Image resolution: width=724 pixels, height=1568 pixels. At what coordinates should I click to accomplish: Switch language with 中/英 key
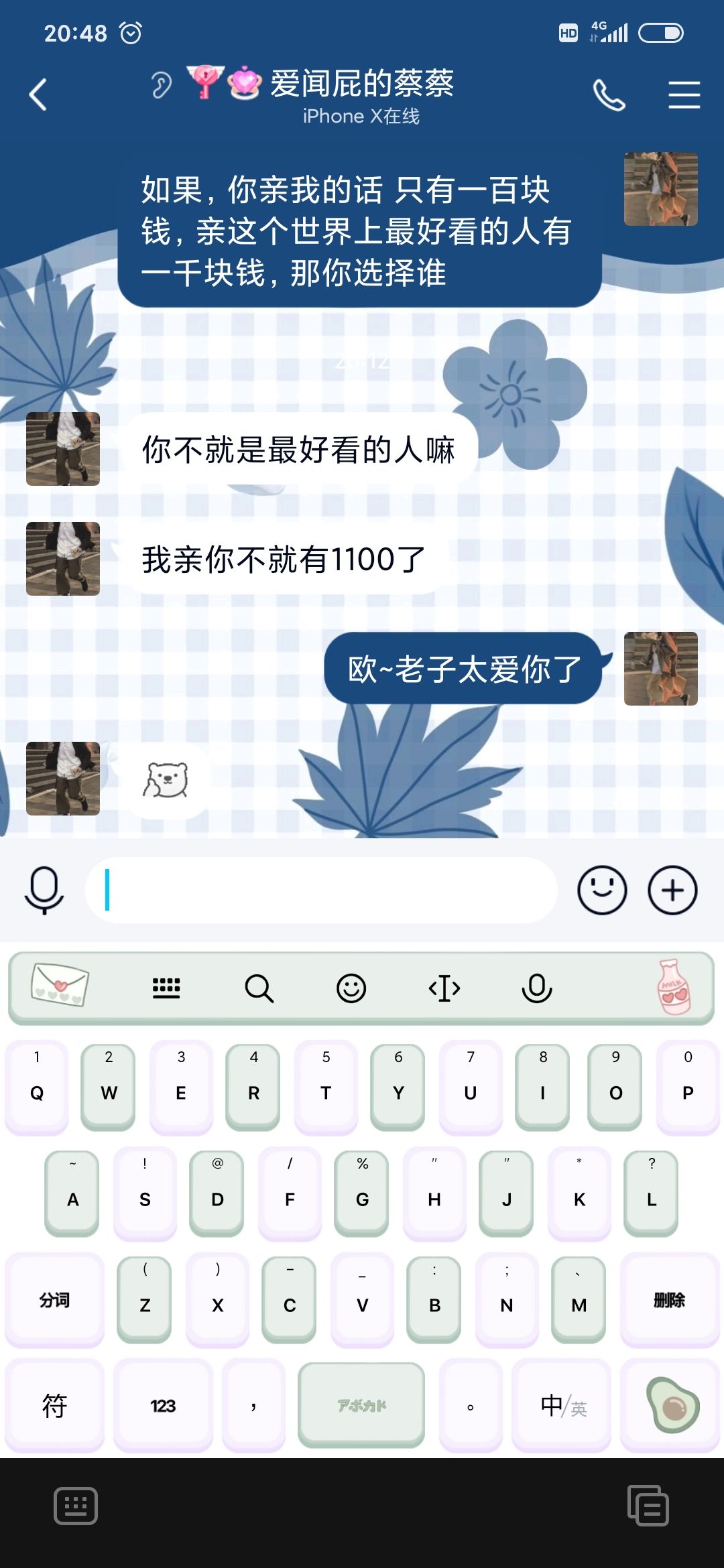562,1406
